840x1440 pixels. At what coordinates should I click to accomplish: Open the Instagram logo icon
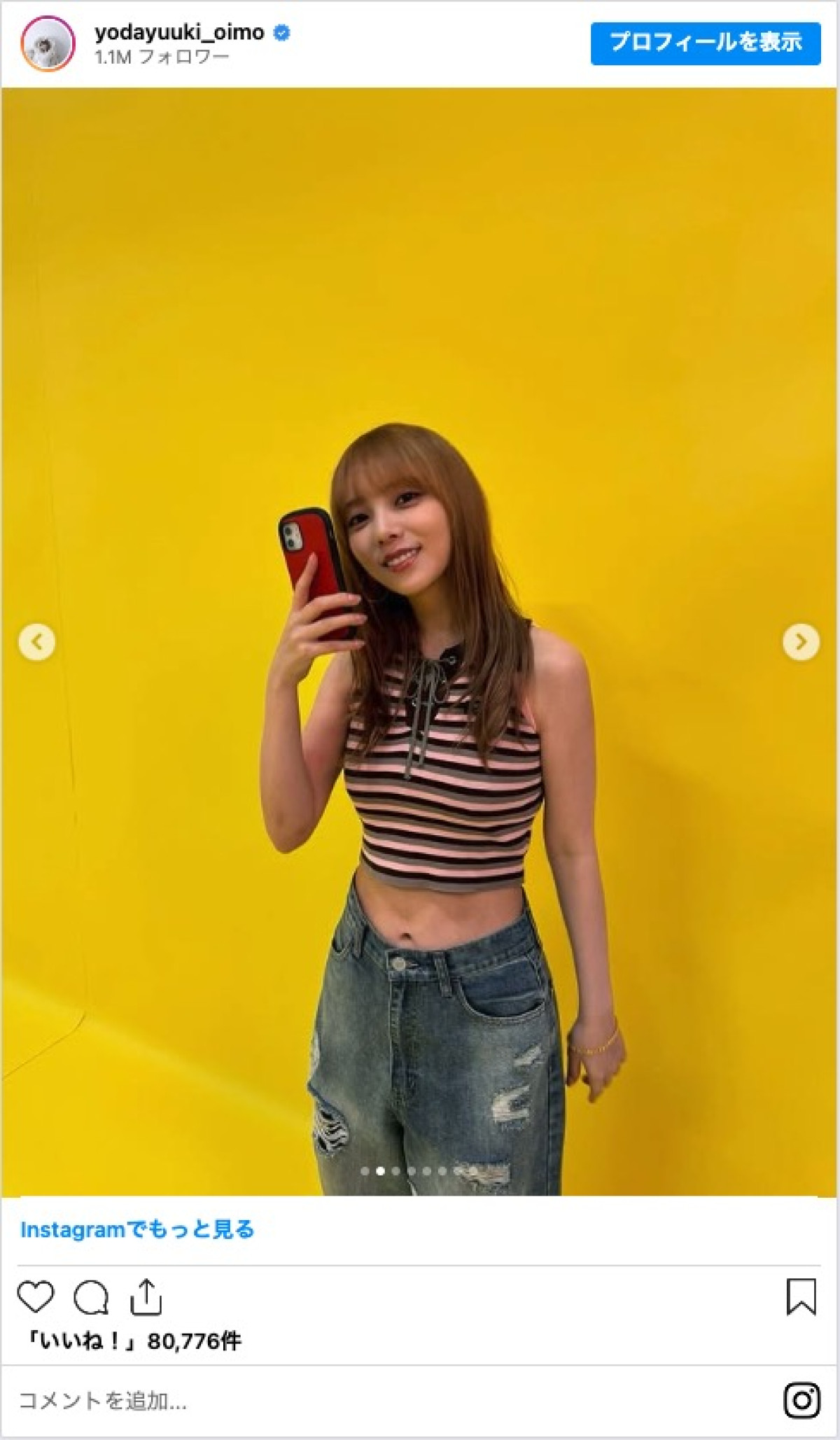pyautogui.click(x=801, y=1400)
